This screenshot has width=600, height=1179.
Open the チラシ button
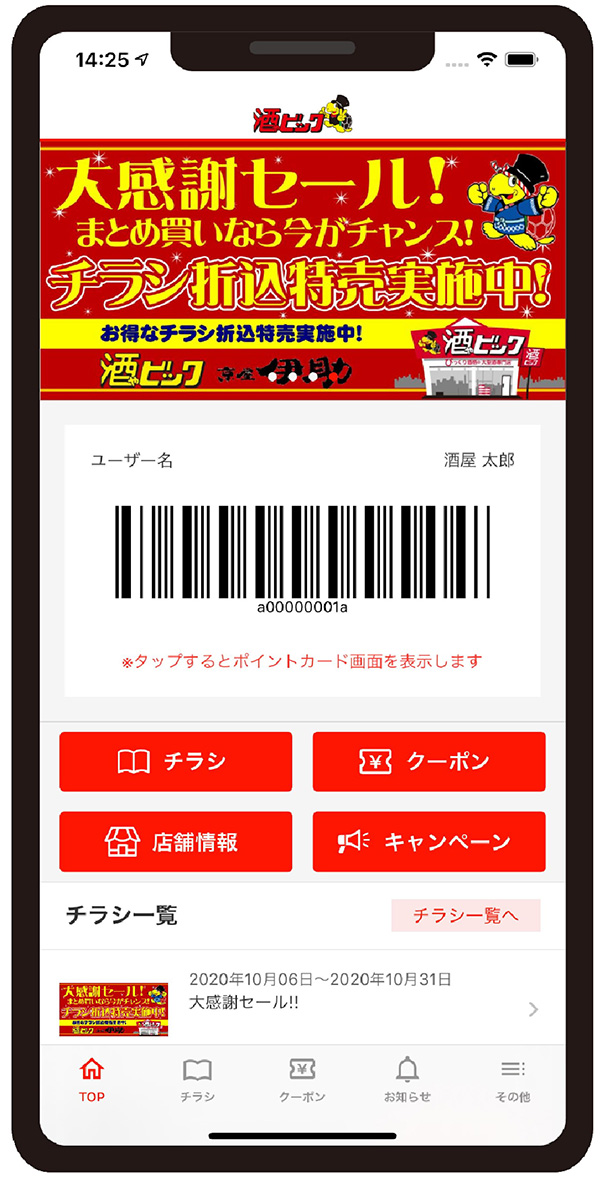coord(176,762)
